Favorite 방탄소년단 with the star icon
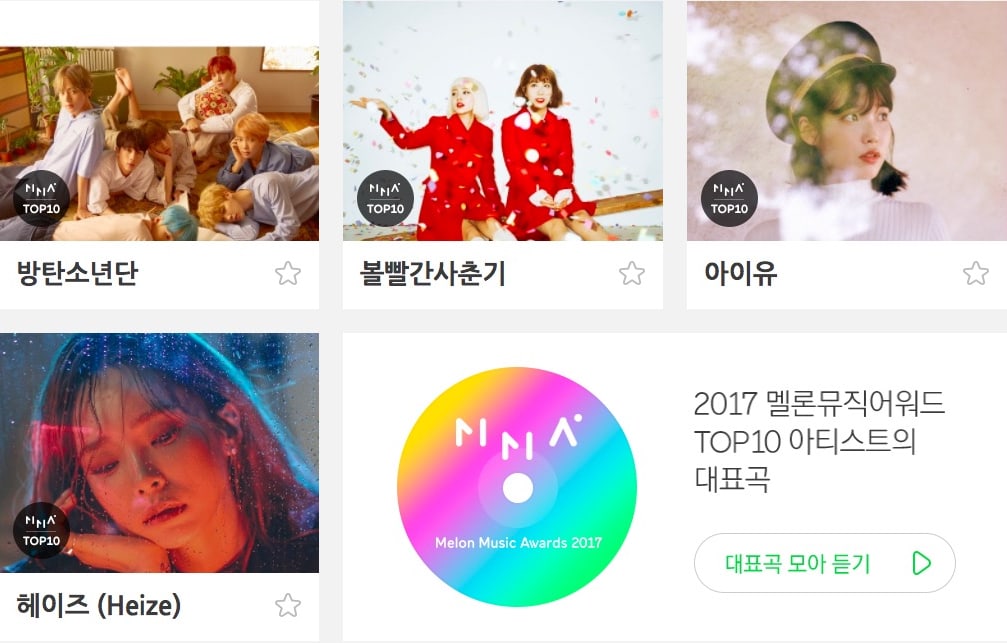This screenshot has height=643, width=1007. pos(288,273)
